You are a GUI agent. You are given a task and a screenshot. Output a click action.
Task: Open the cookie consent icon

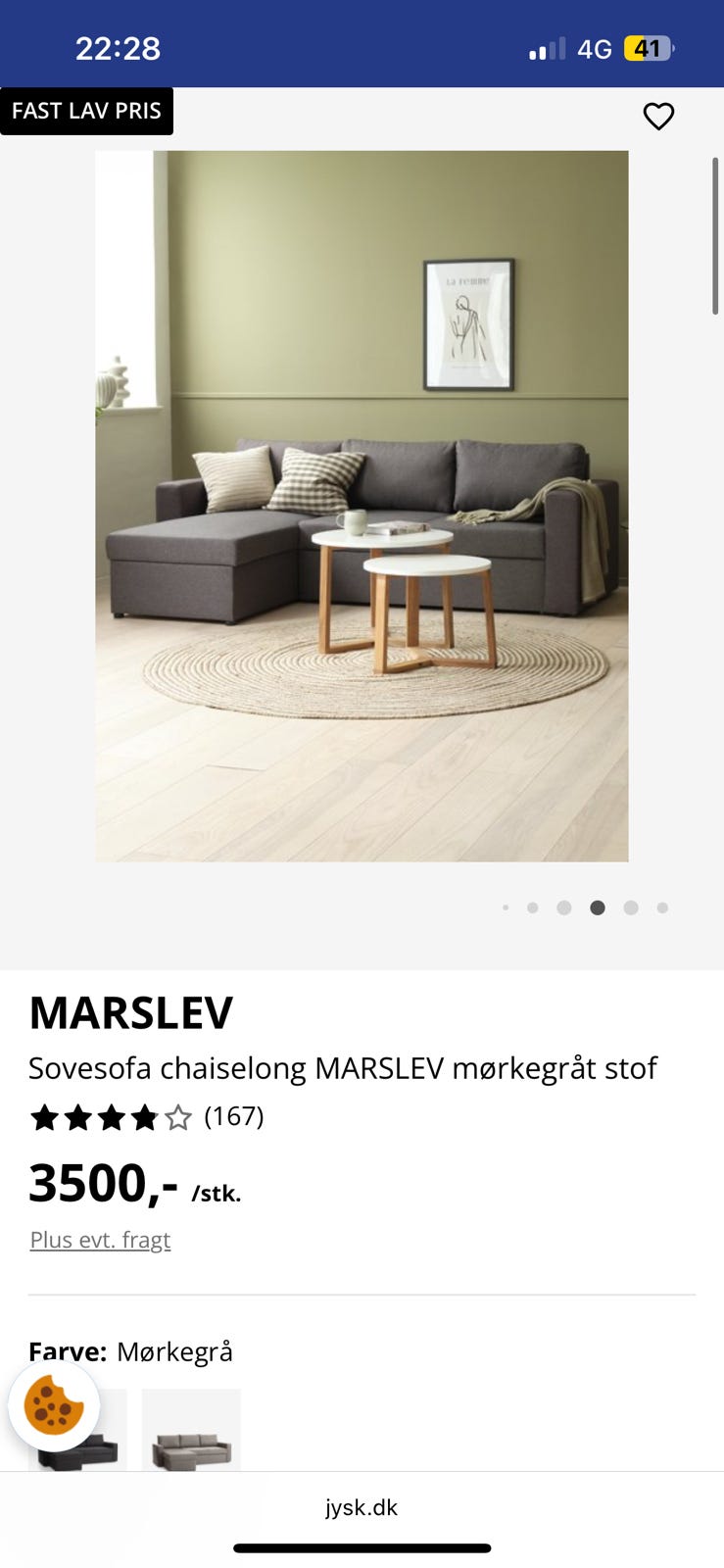(x=54, y=1405)
